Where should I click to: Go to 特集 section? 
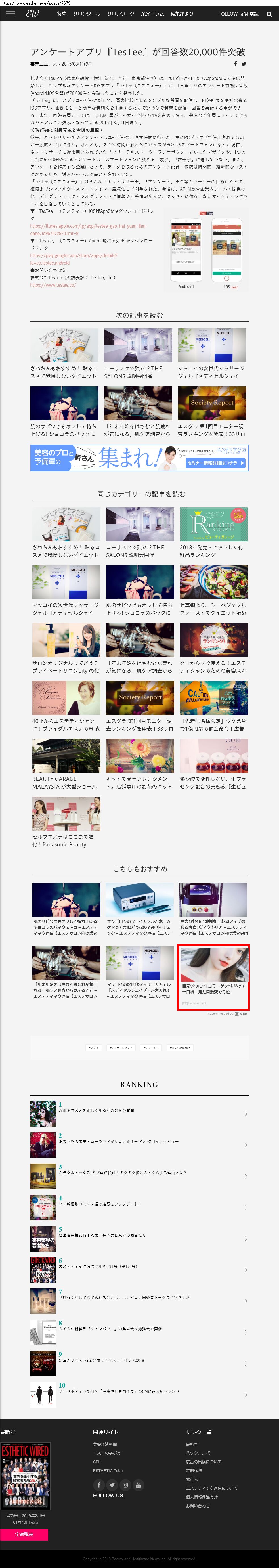[x=62, y=13]
